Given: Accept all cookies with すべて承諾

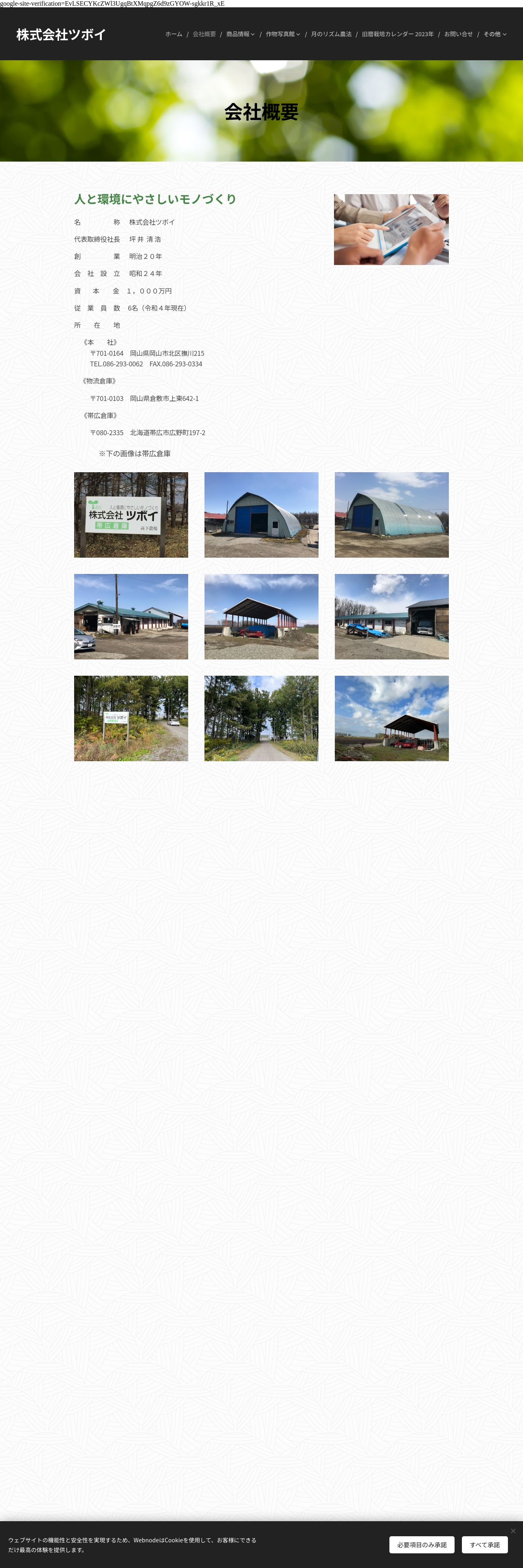Looking at the screenshot, I should 485,1545.
